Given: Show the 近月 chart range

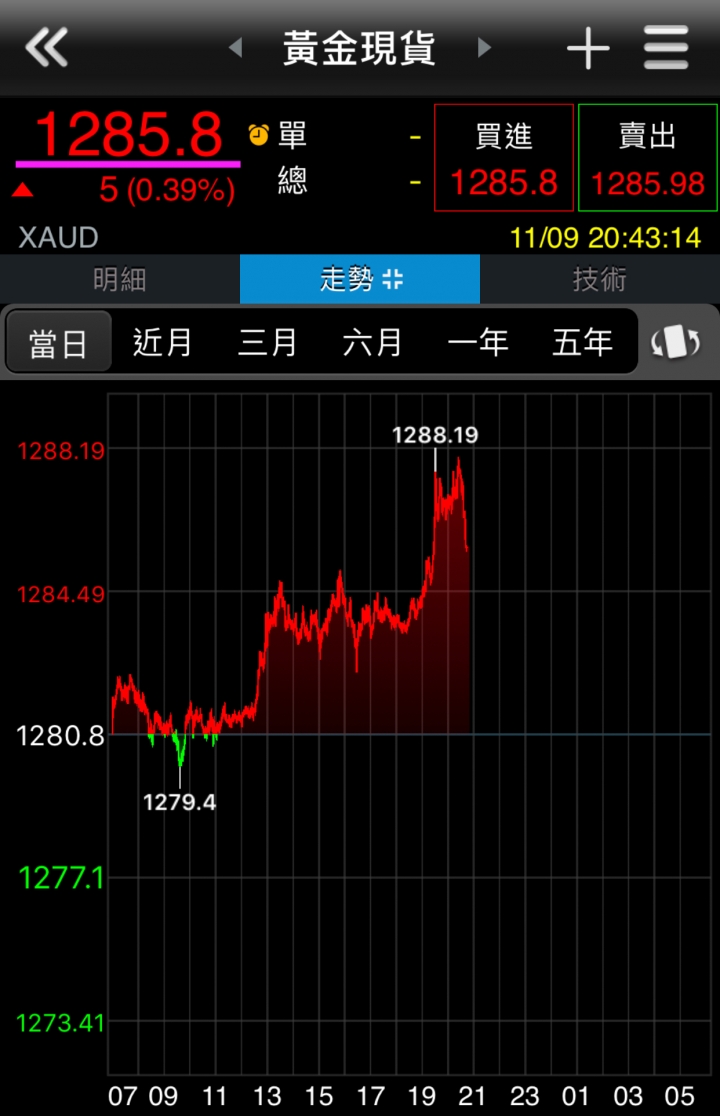Looking at the screenshot, I should 163,342.
